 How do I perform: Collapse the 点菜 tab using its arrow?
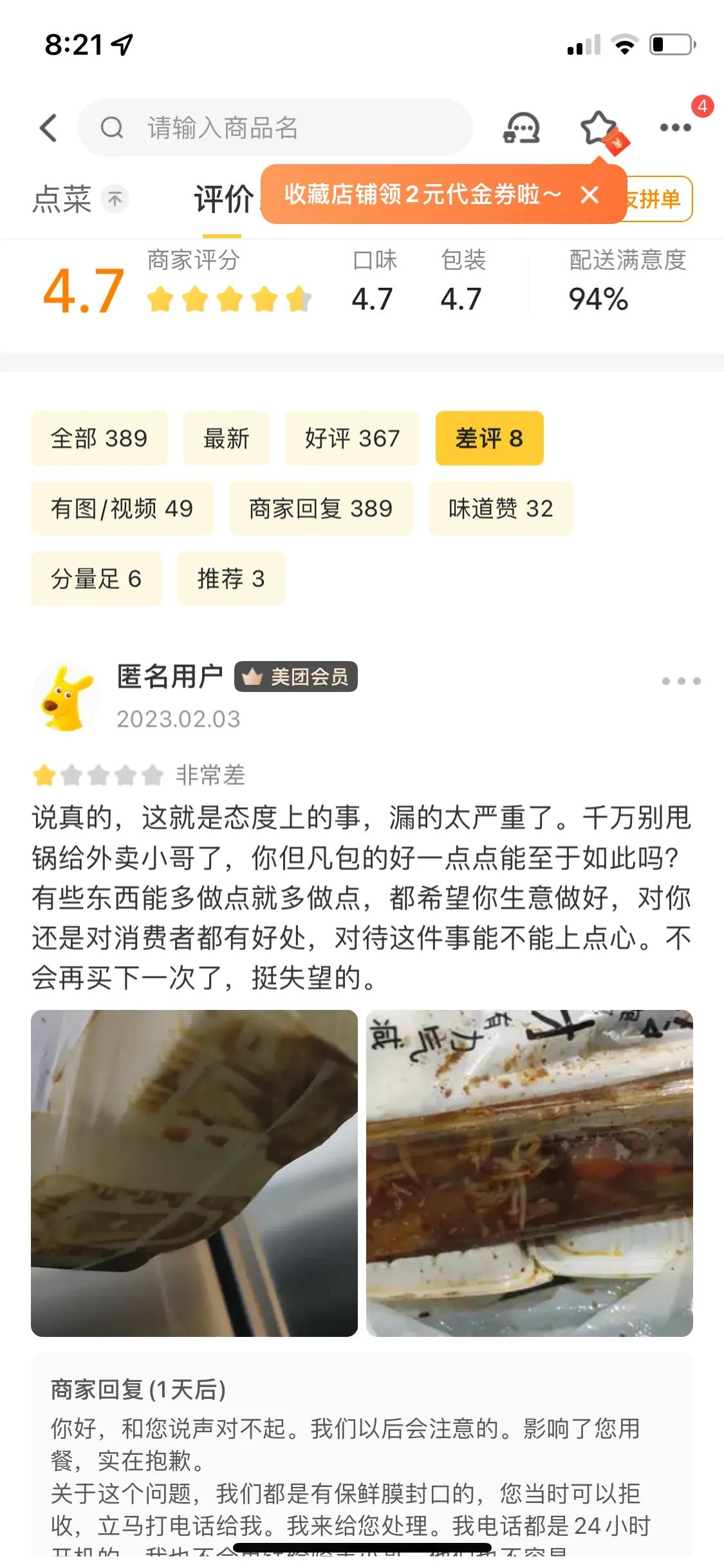point(113,200)
